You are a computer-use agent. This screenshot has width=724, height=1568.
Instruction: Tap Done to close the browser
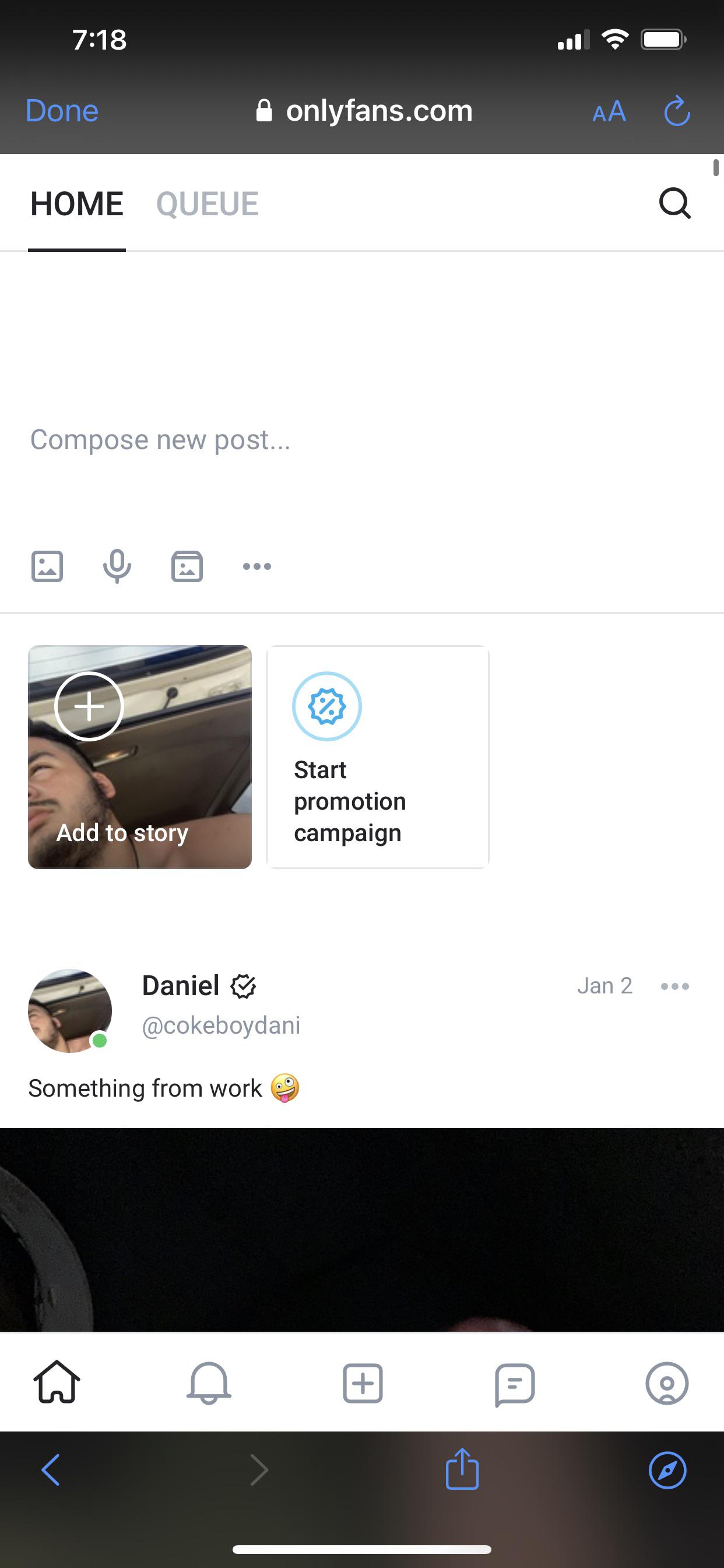[62, 111]
